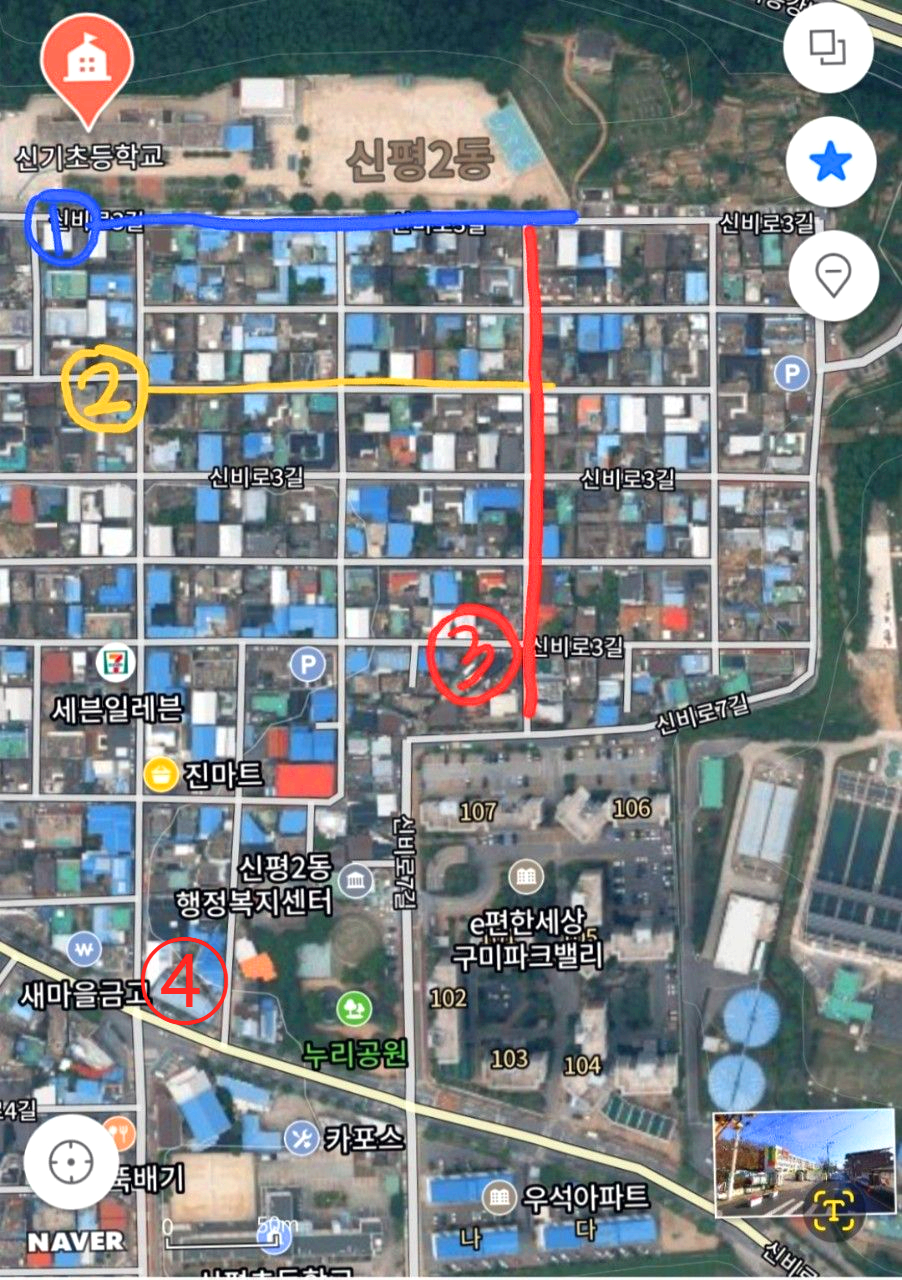This screenshot has height=1280, width=902.
Task: Select the 신기초등학교 school marker
Action: point(86,62)
